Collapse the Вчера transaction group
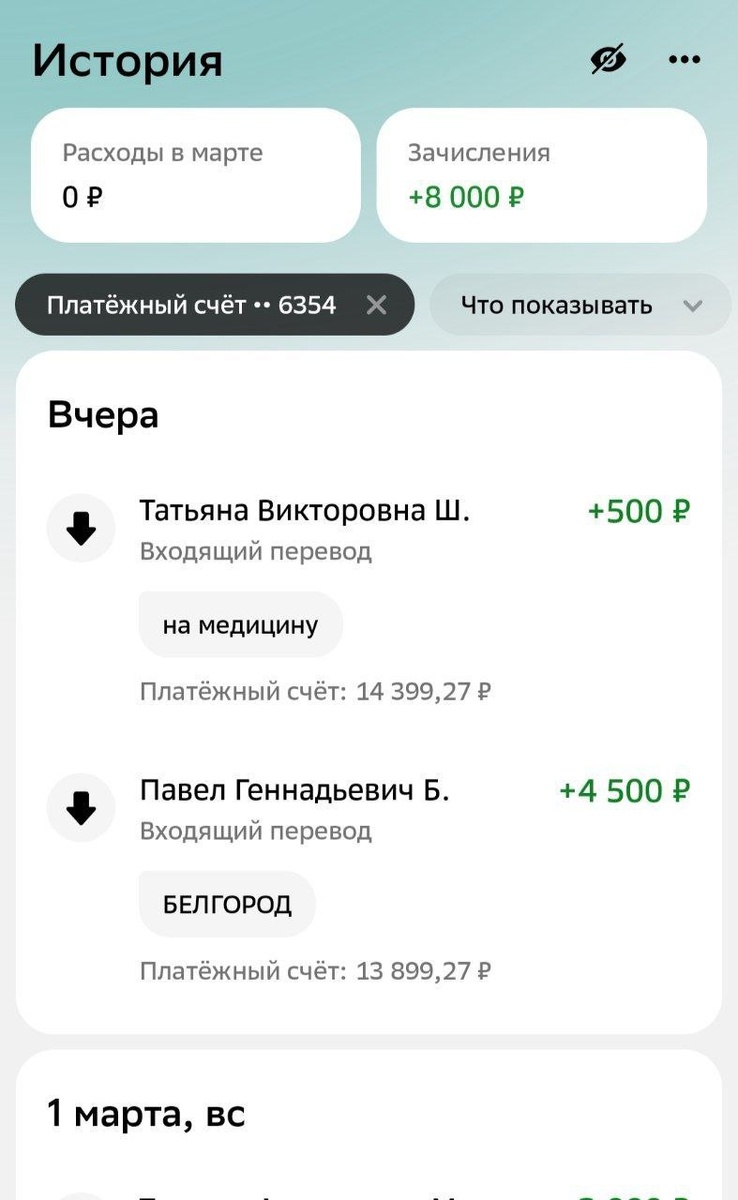The width and height of the screenshot is (738, 1200). tap(103, 414)
